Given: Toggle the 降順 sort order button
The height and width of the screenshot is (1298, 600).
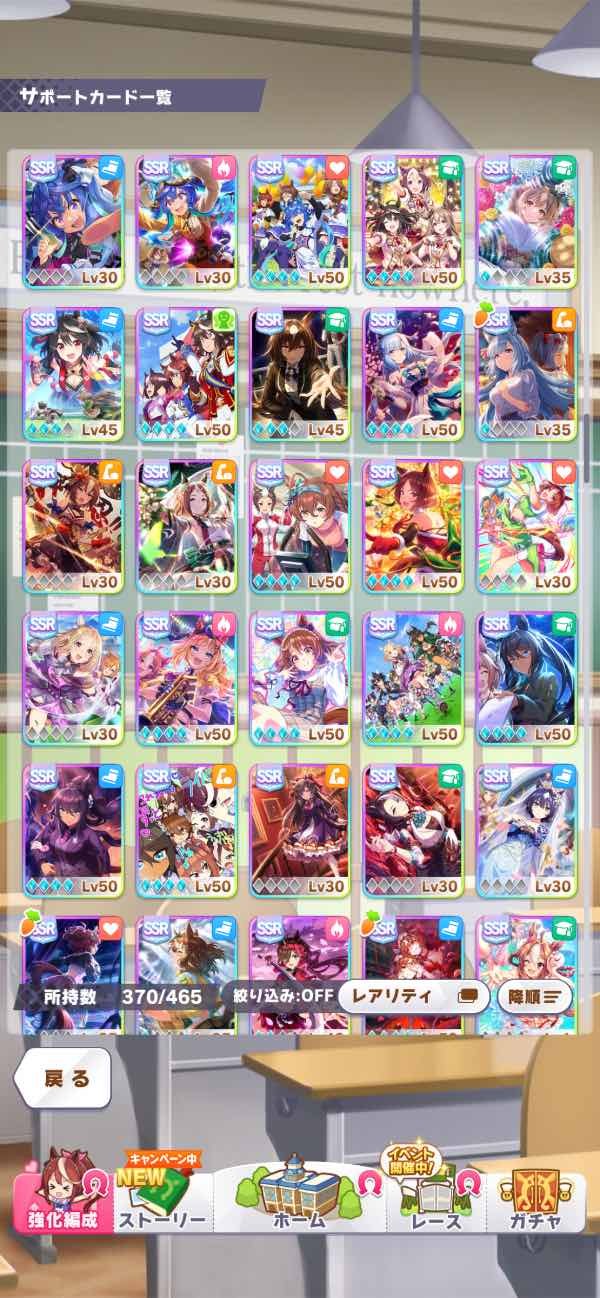Looking at the screenshot, I should [534, 996].
